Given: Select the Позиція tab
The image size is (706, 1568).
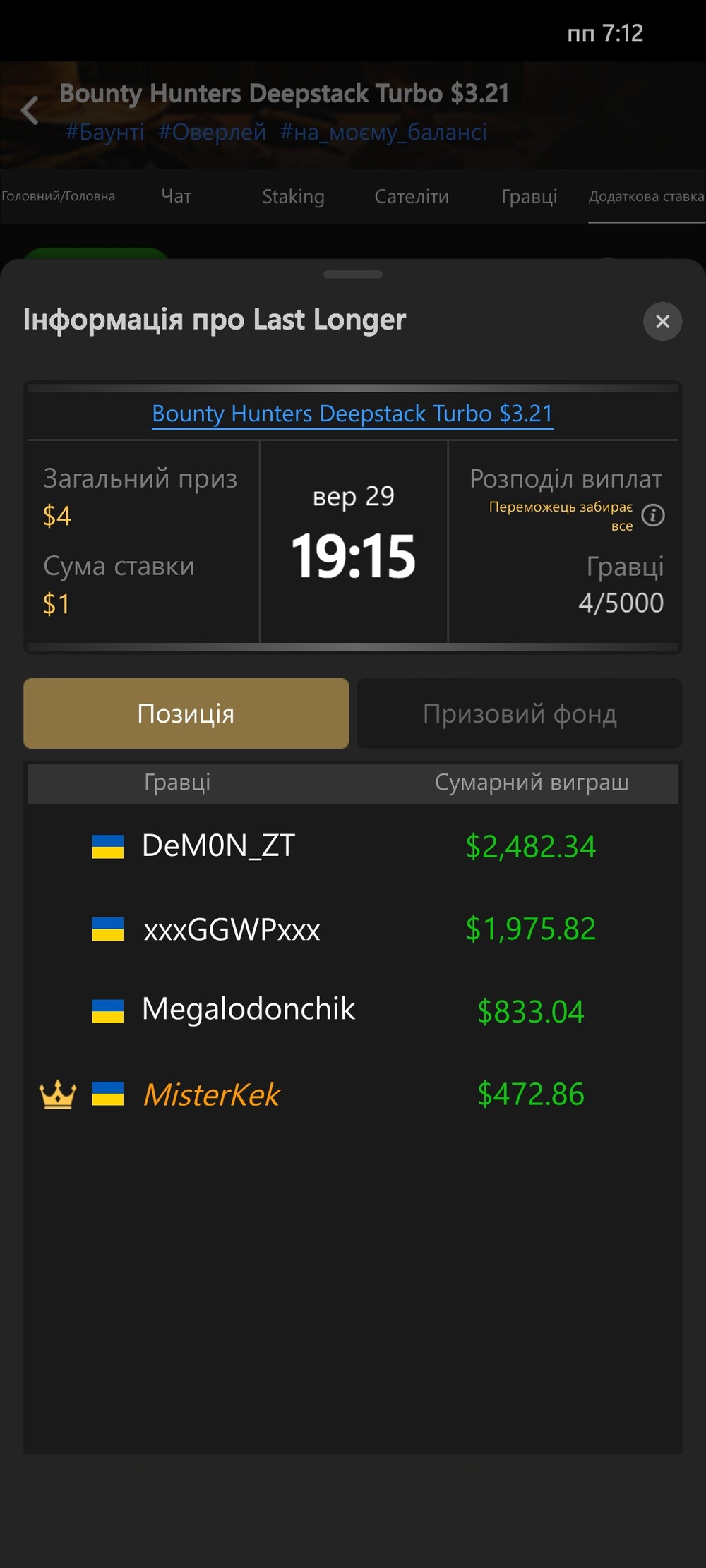Looking at the screenshot, I should (186, 713).
